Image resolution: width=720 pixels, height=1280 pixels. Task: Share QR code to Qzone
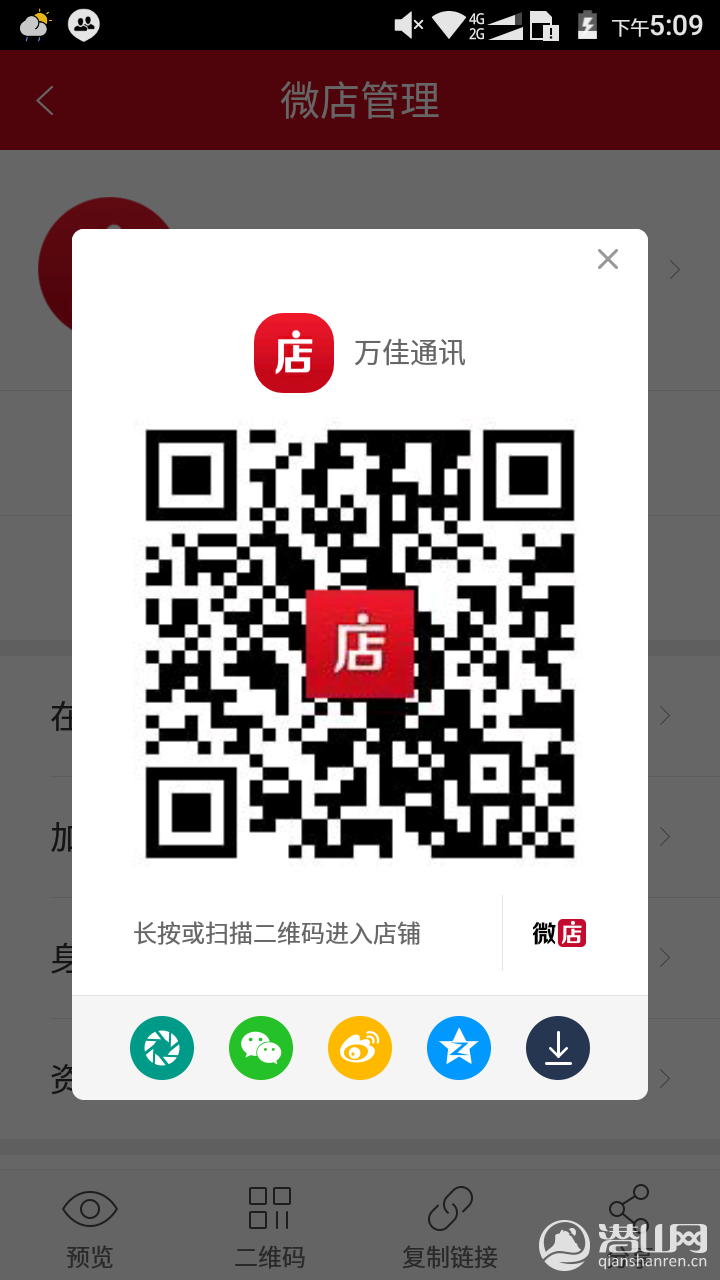point(458,1048)
